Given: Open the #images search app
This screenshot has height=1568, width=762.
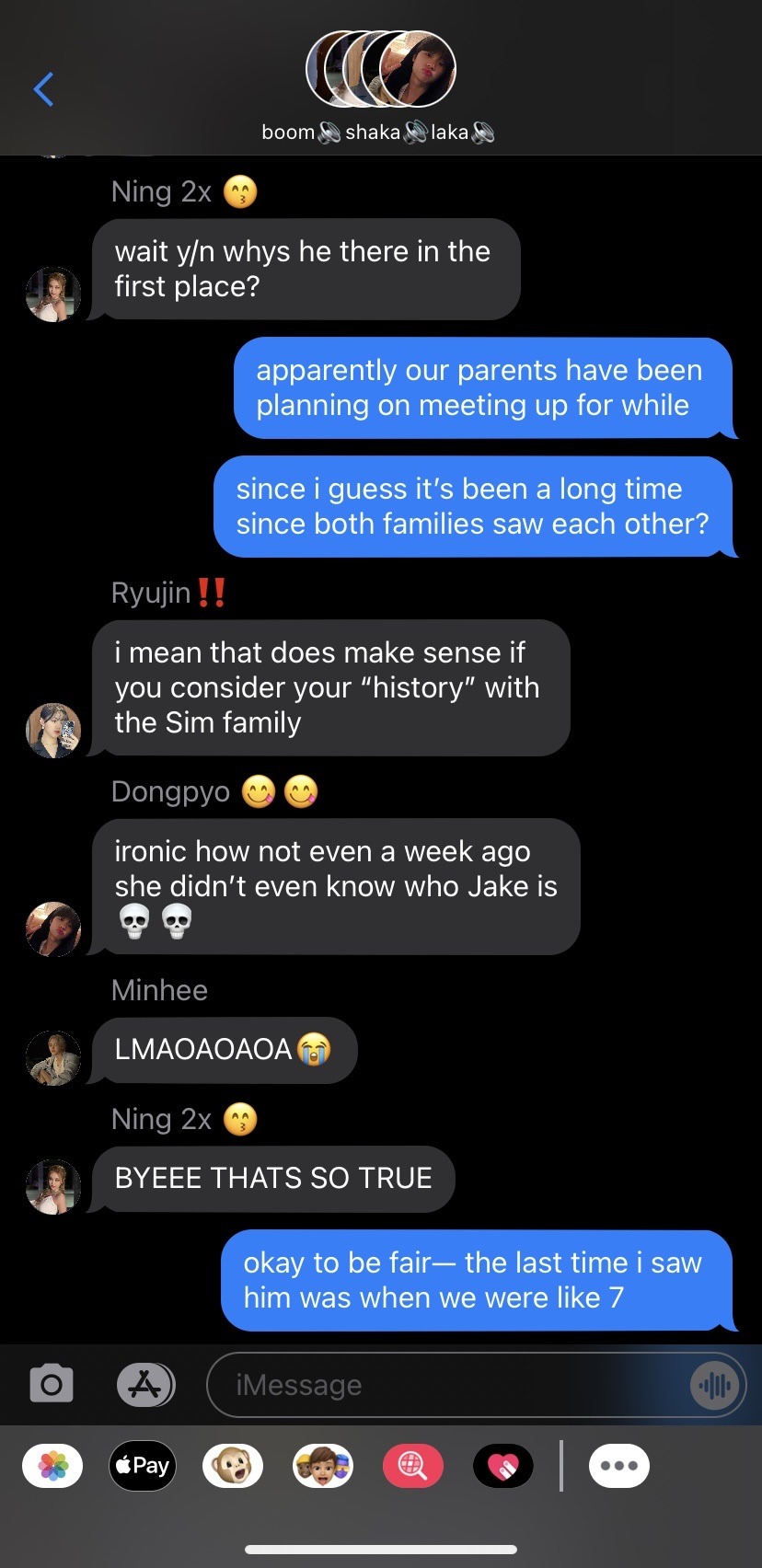Looking at the screenshot, I should point(413,1466).
